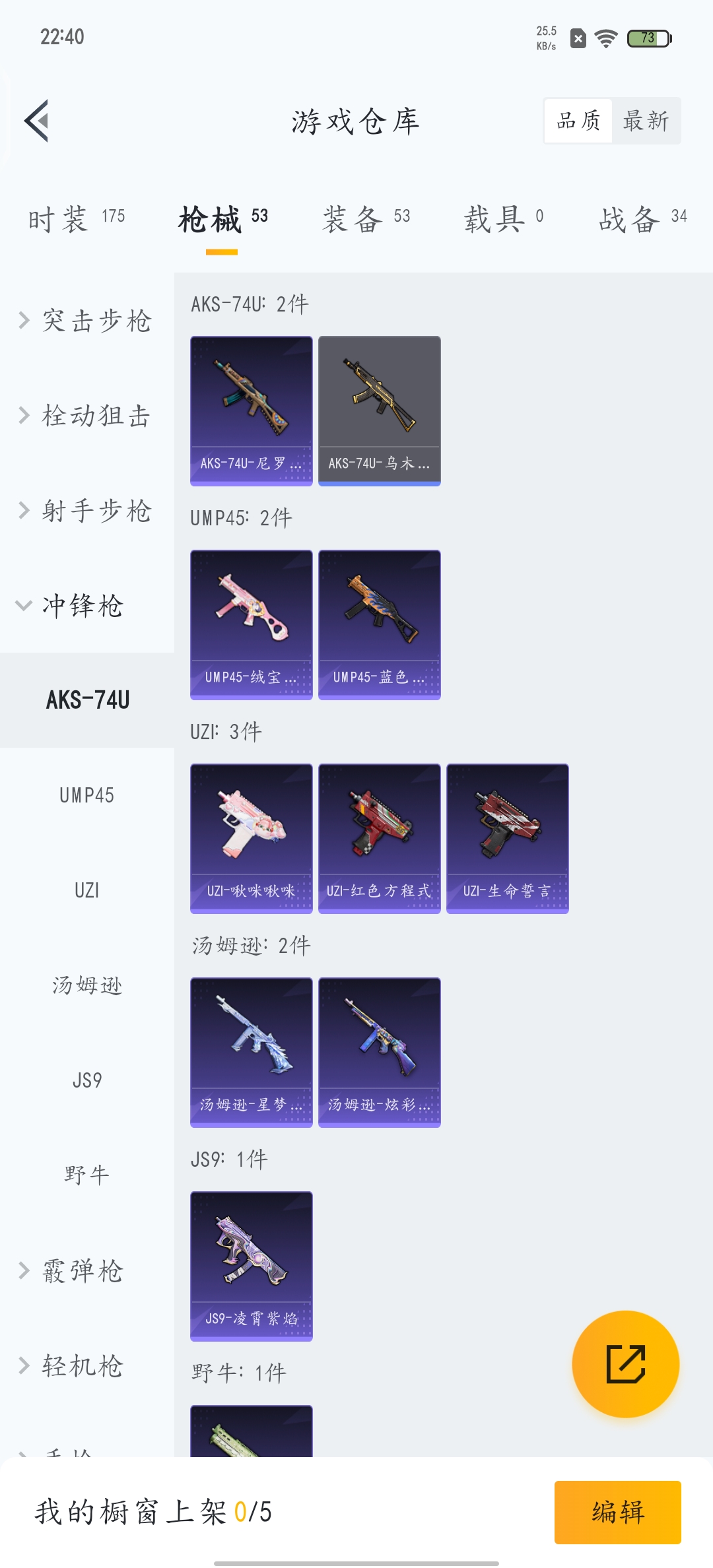
Task: Sort warehouse by 最新
Action: tap(646, 121)
